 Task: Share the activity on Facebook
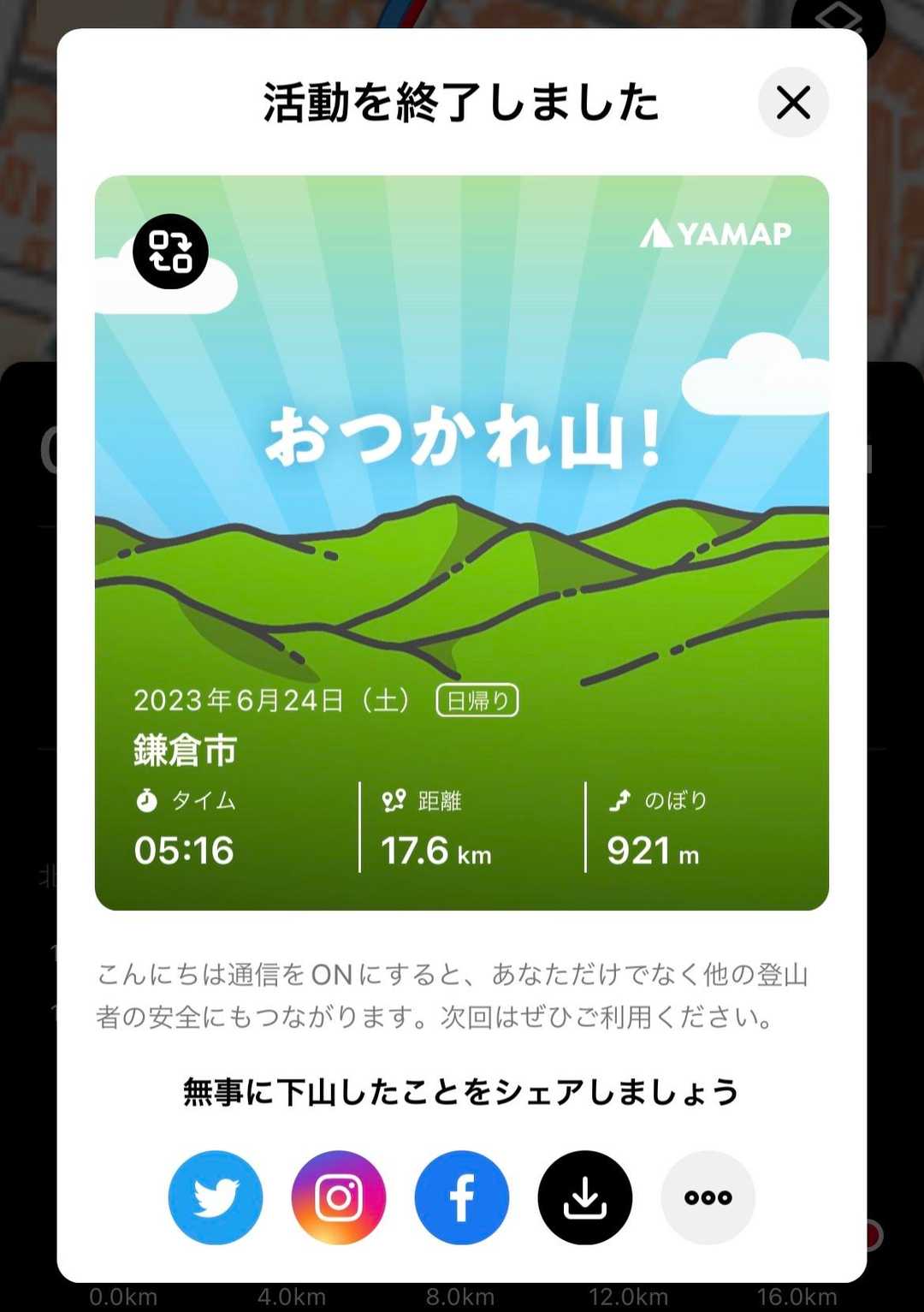[x=462, y=1197]
